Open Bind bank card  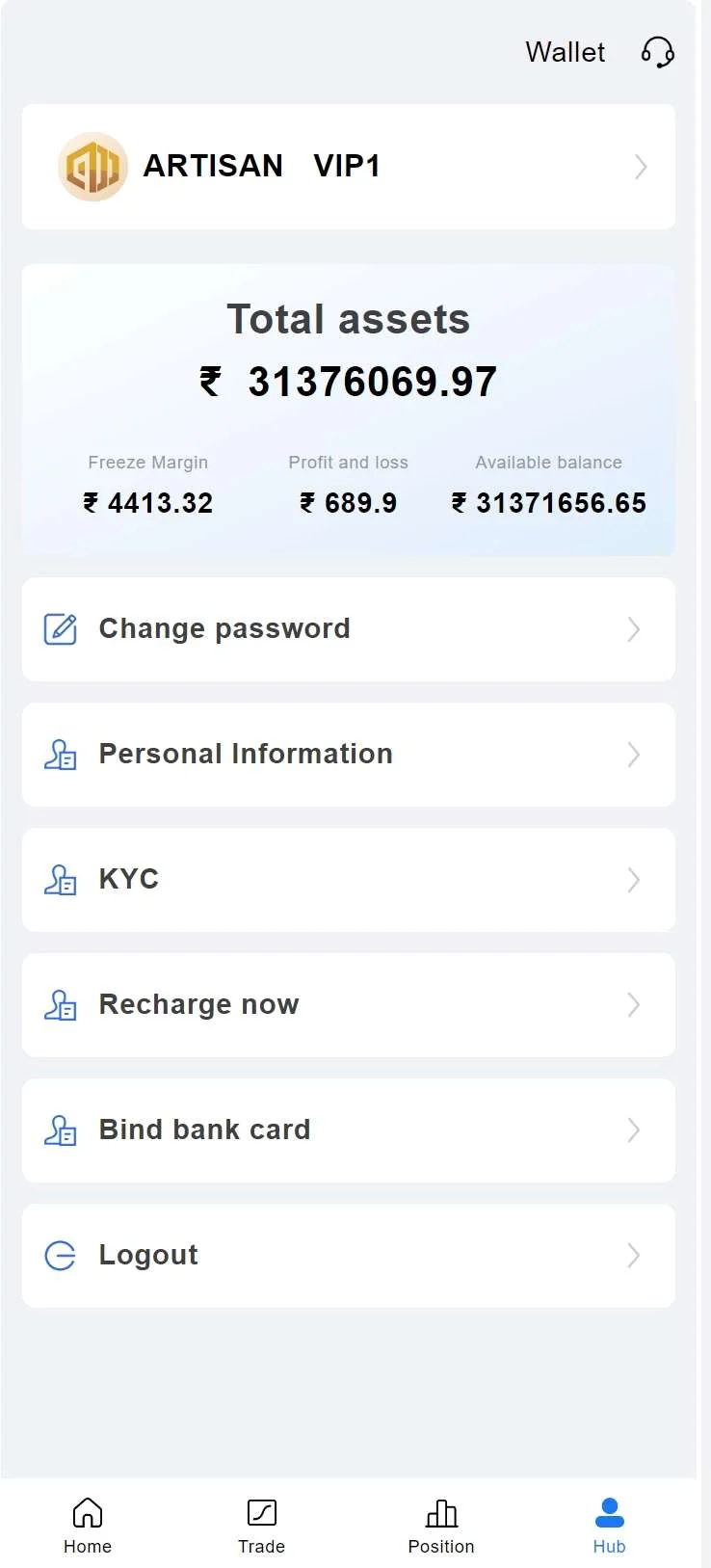(x=348, y=1130)
